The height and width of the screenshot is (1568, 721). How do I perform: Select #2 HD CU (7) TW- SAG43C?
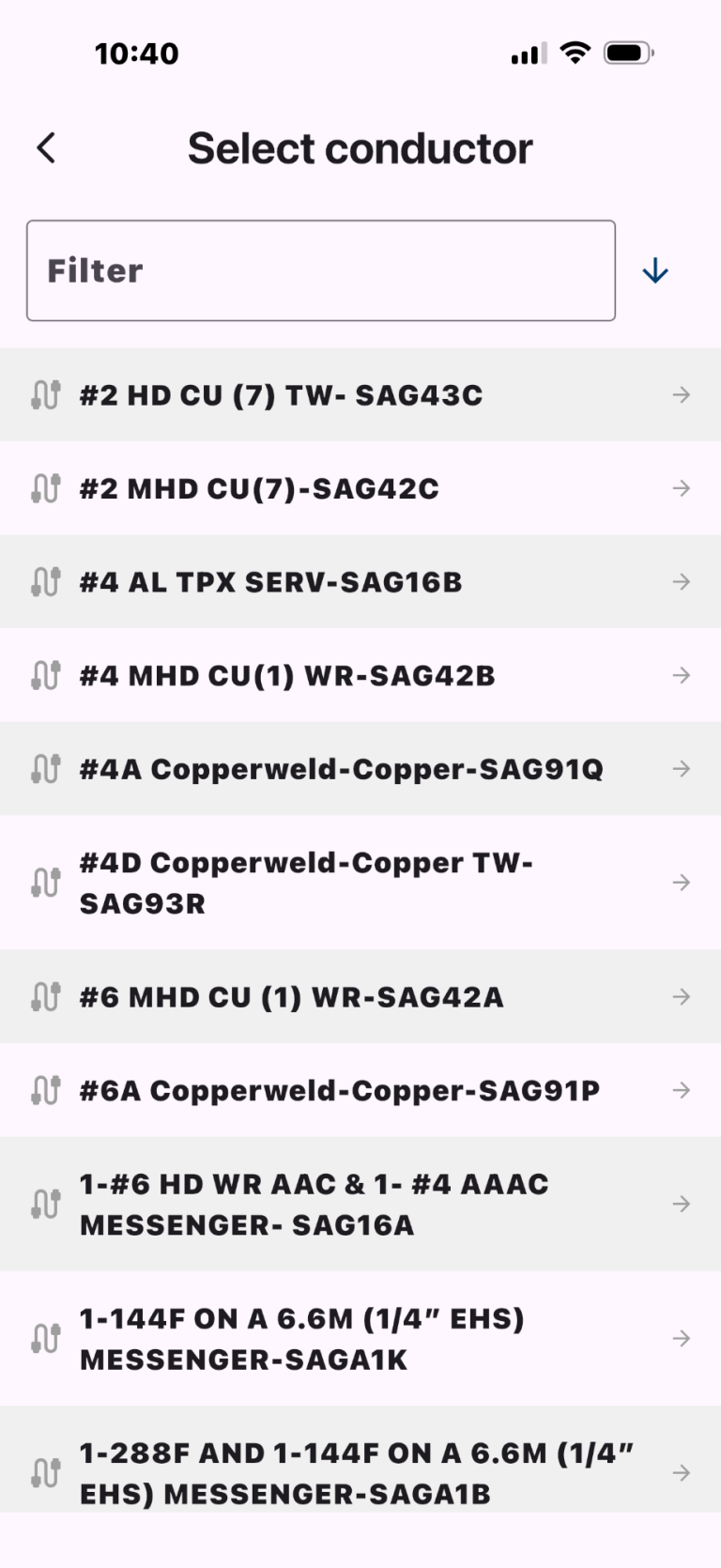[360, 395]
